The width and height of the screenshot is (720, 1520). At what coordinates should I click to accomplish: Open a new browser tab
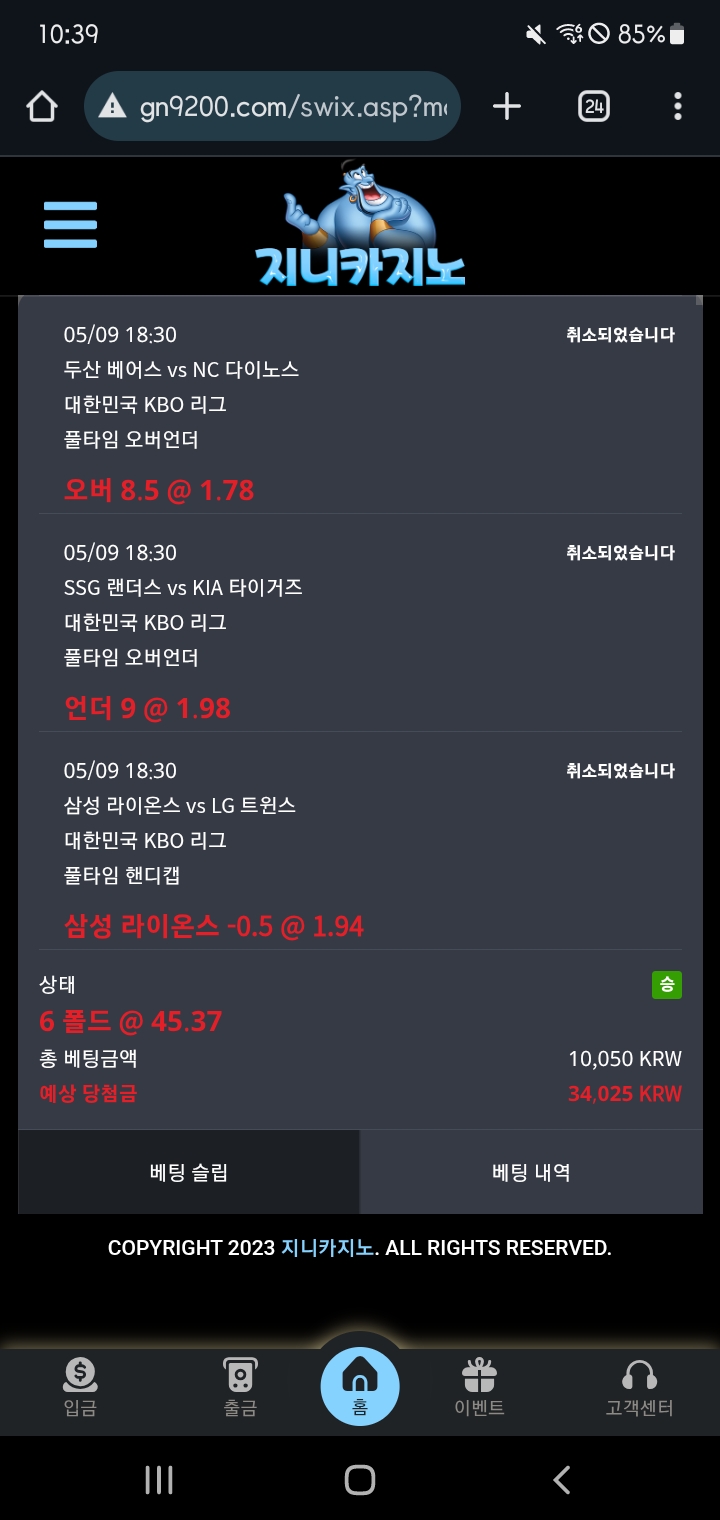[x=507, y=107]
